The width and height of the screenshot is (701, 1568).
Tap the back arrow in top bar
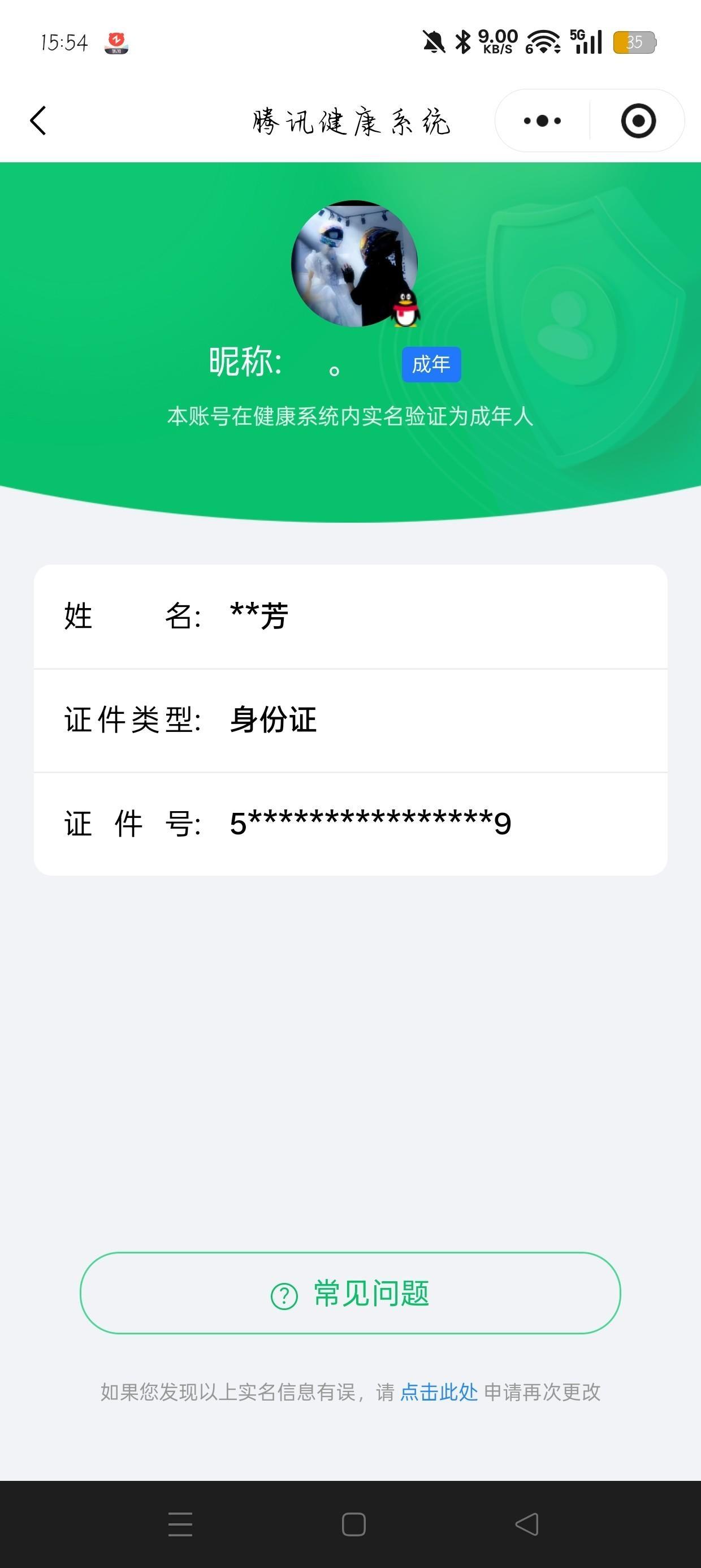pos(38,120)
